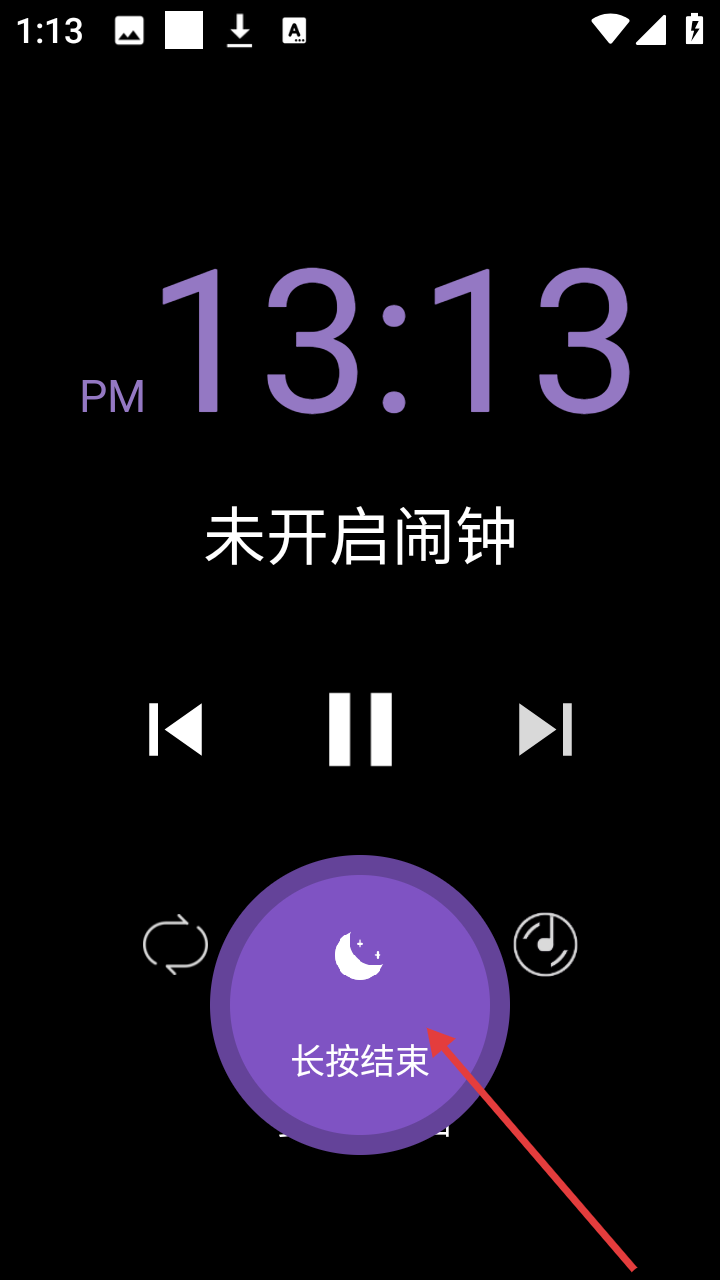The image size is (720, 1280).
Task: Tap the purple moon 长按结束 button
Action: (360, 1005)
